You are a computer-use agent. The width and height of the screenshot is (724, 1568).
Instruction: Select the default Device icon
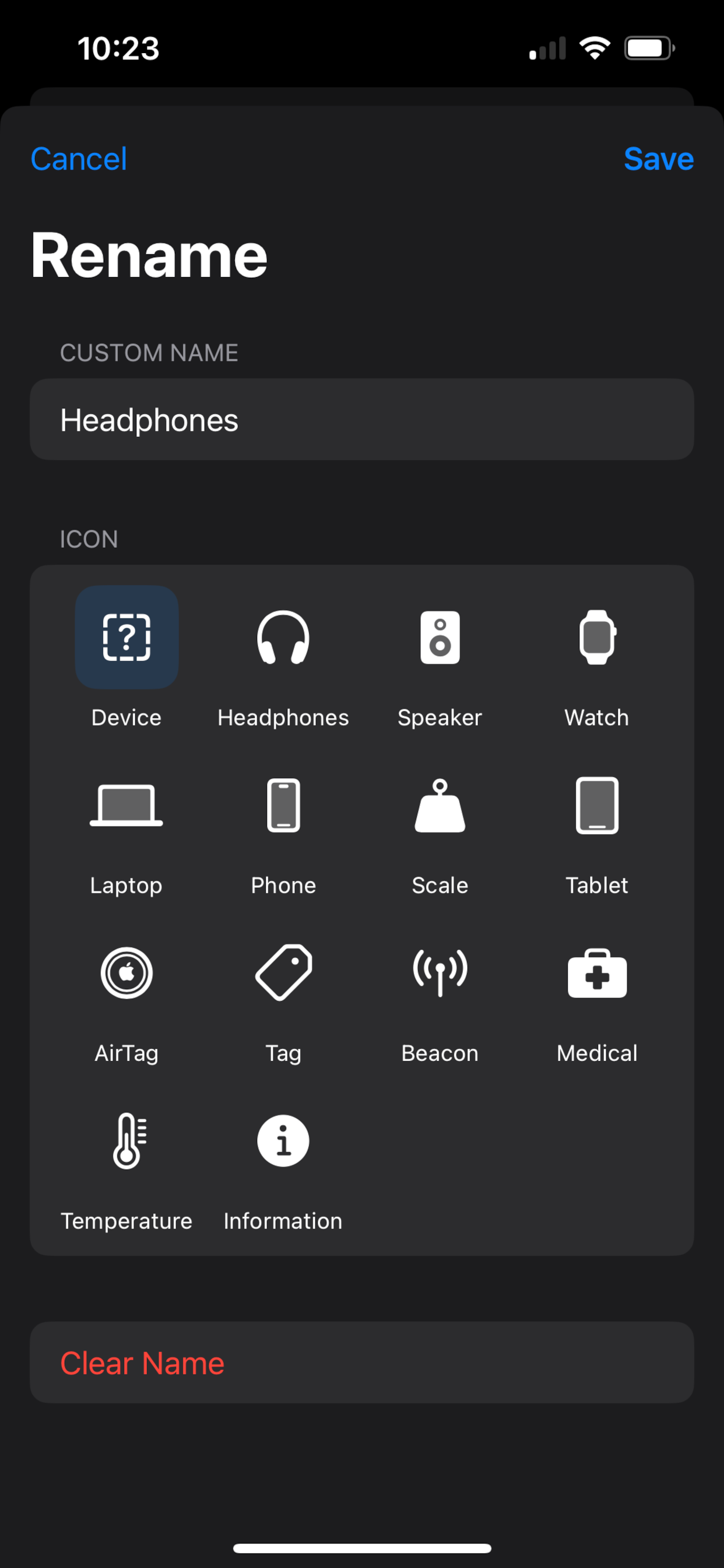coord(126,636)
